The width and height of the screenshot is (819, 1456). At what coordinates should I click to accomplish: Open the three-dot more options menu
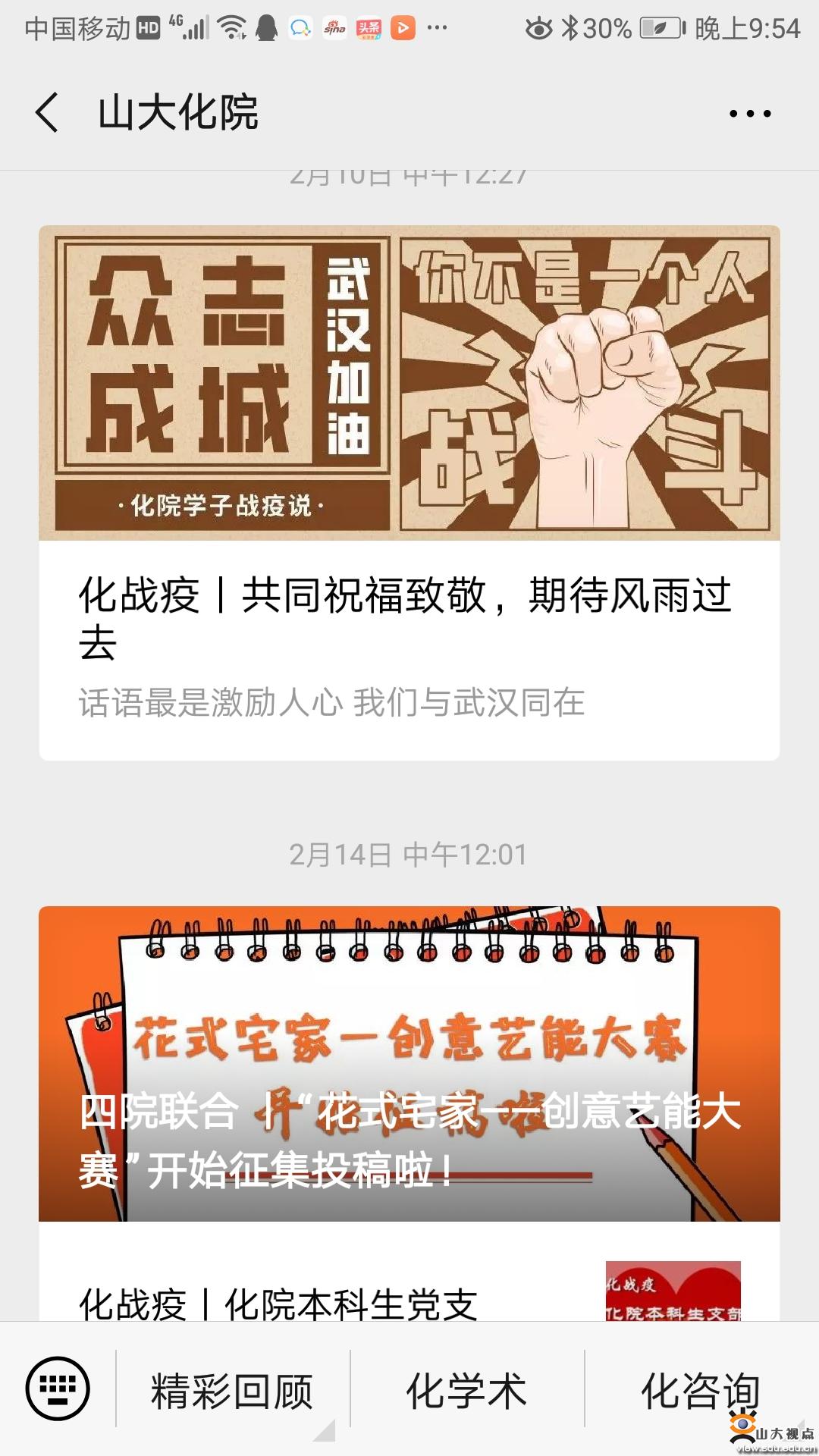click(x=749, y=114)
